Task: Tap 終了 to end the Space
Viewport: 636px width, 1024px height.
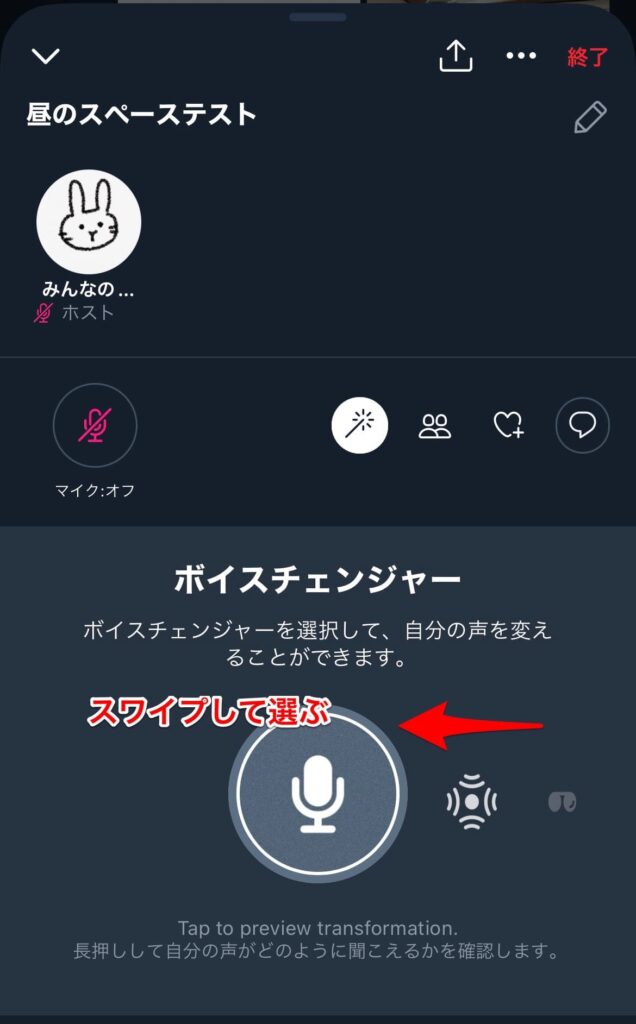Action: tap(587, 57)
